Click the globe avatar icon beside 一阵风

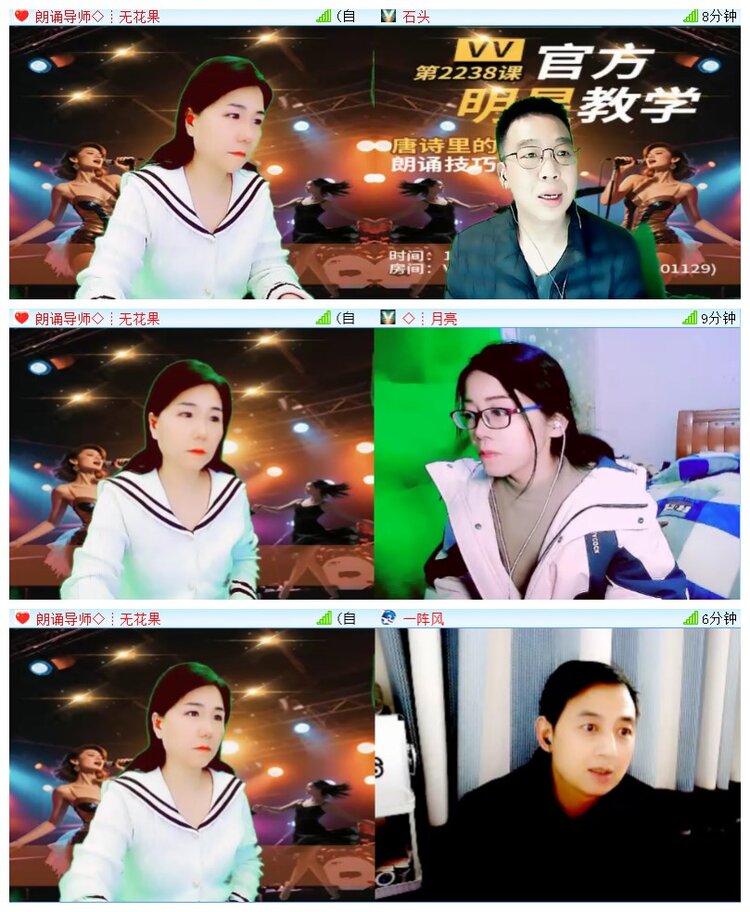coord(389,618)
